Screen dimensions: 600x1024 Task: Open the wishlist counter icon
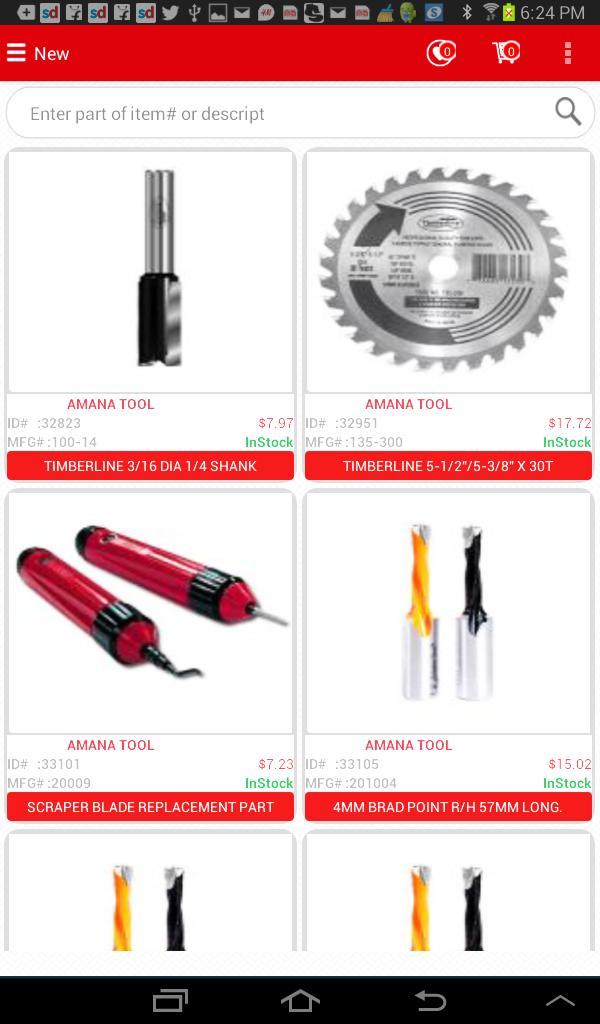(x=440, y=53)
